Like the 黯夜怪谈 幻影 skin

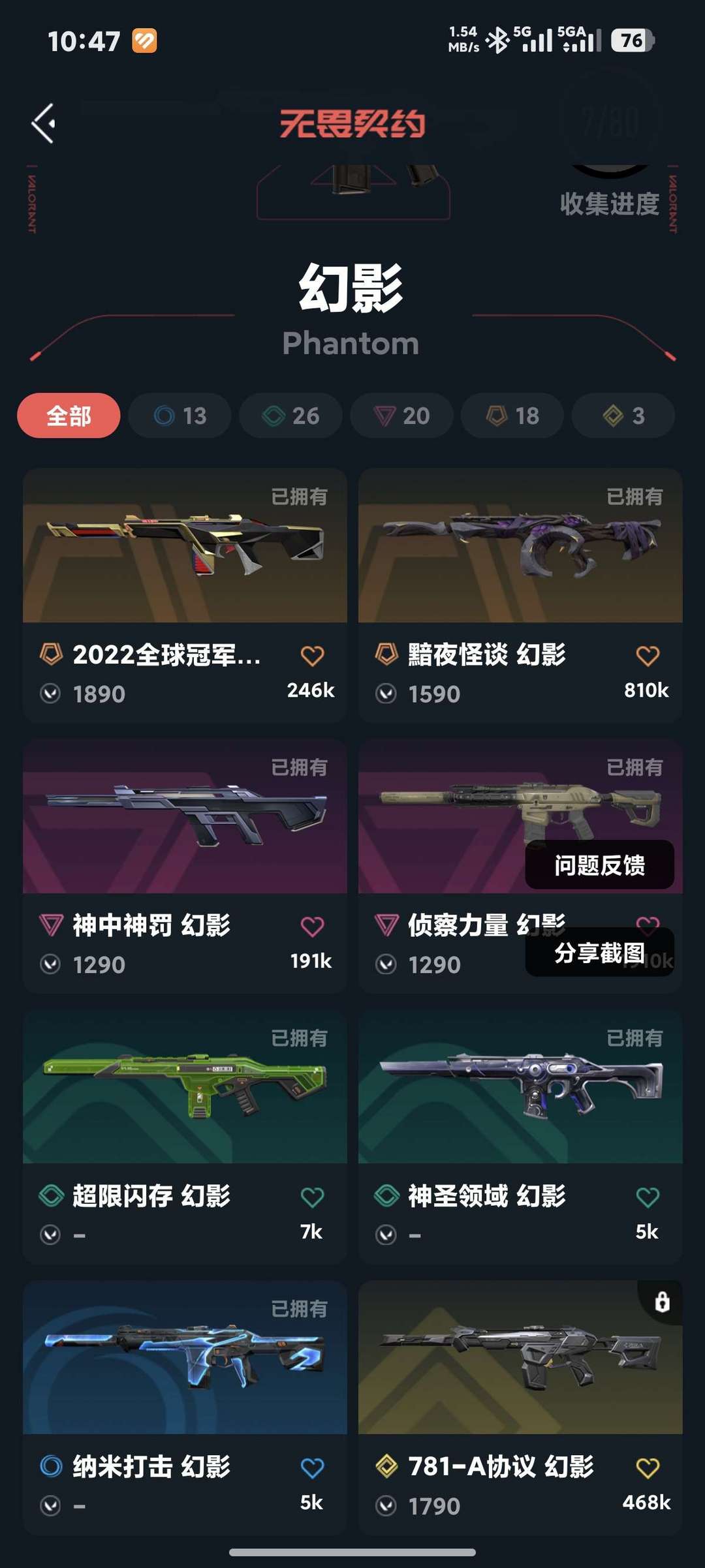[648, 656]
